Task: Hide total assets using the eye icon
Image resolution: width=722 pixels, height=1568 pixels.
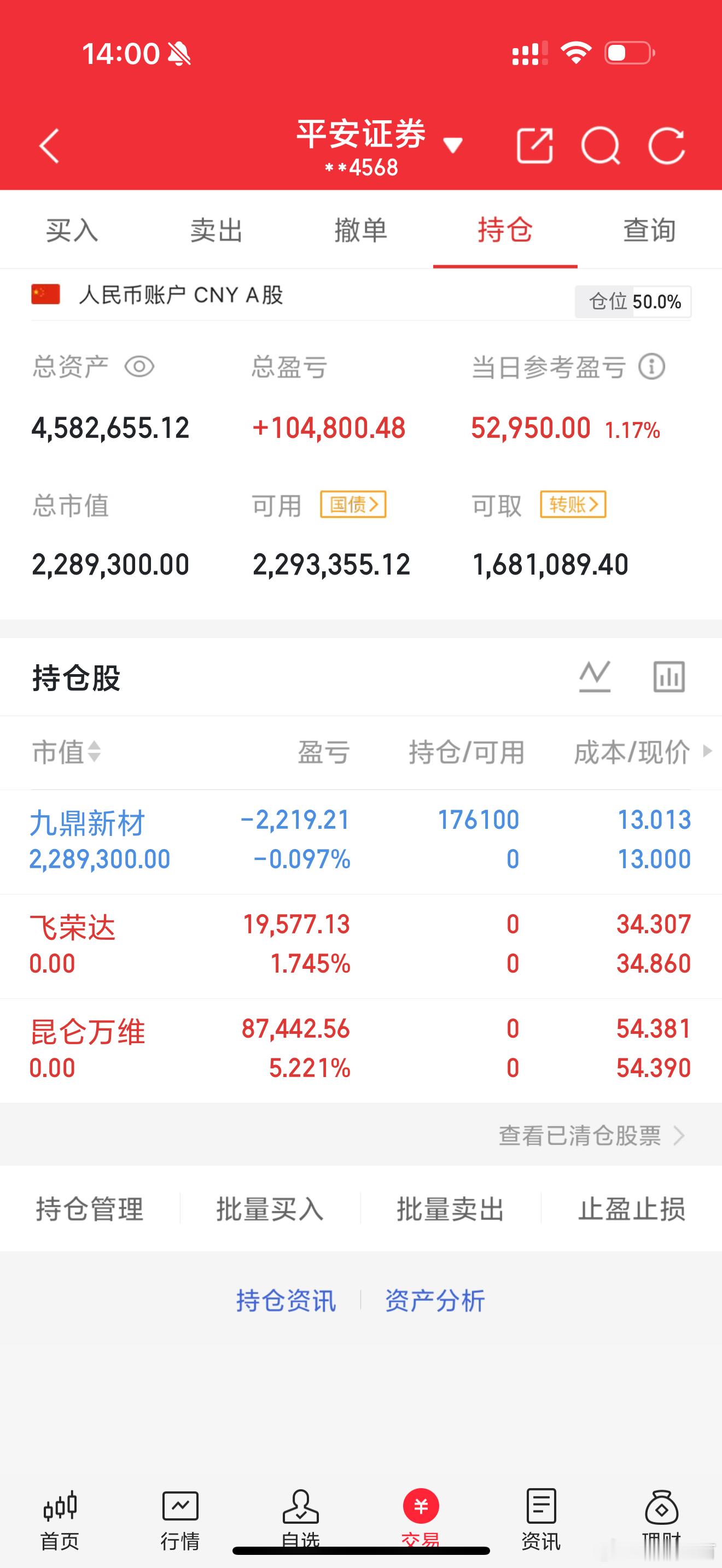Action: click(139, 366)
